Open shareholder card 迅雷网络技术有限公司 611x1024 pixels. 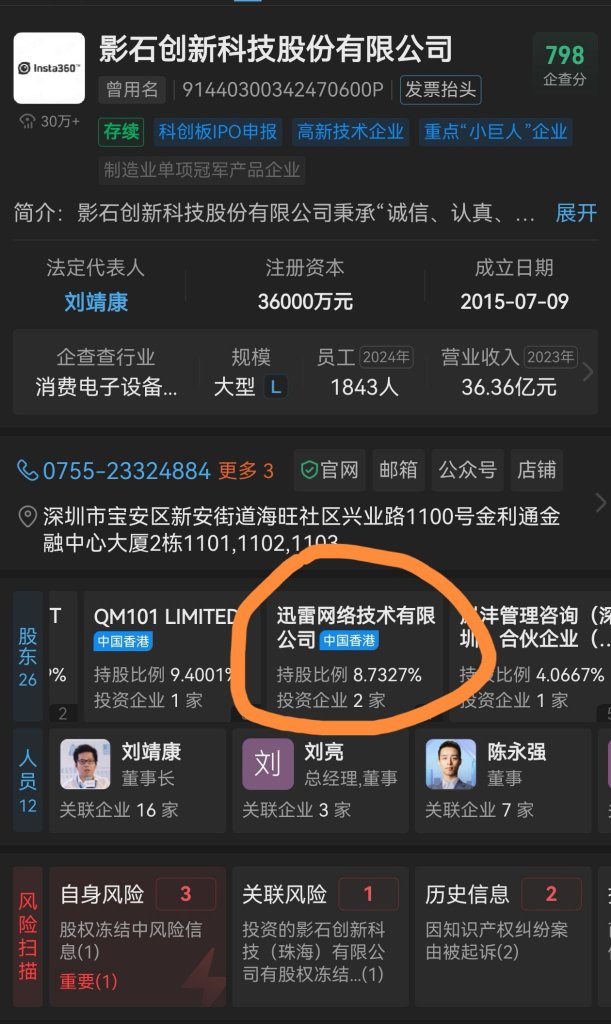355,657
